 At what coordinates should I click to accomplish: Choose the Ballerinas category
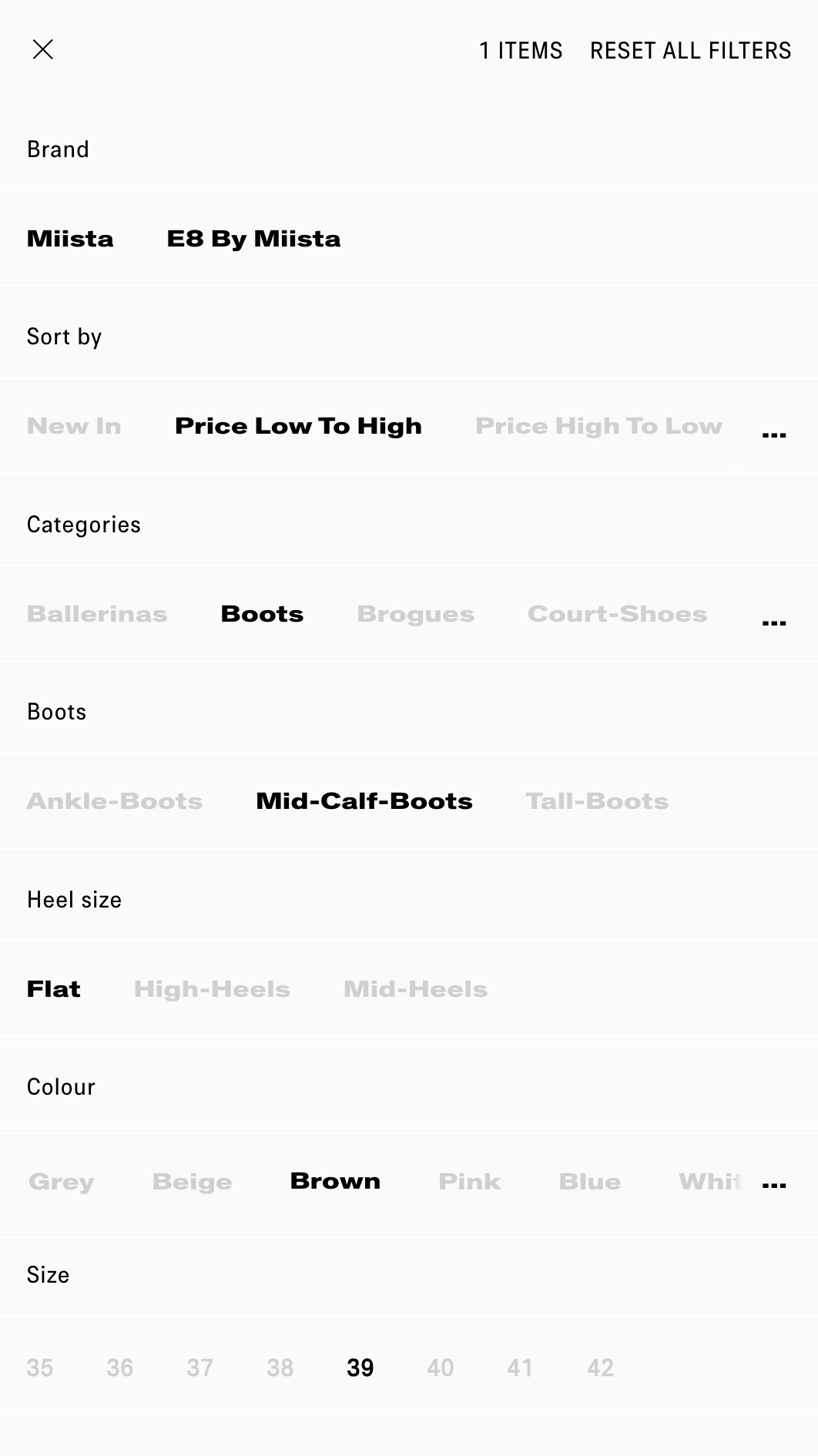pyautogui.click(x=97, y=614)
